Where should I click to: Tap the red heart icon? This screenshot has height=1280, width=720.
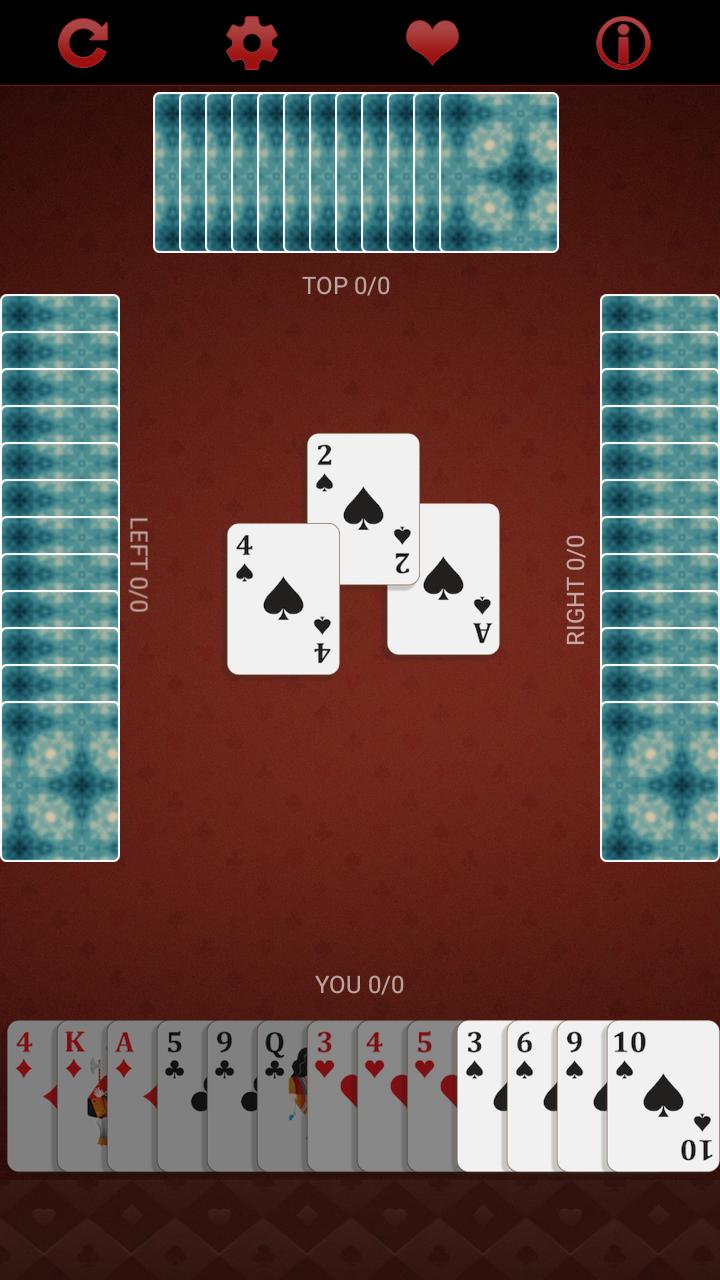[432, 43]
